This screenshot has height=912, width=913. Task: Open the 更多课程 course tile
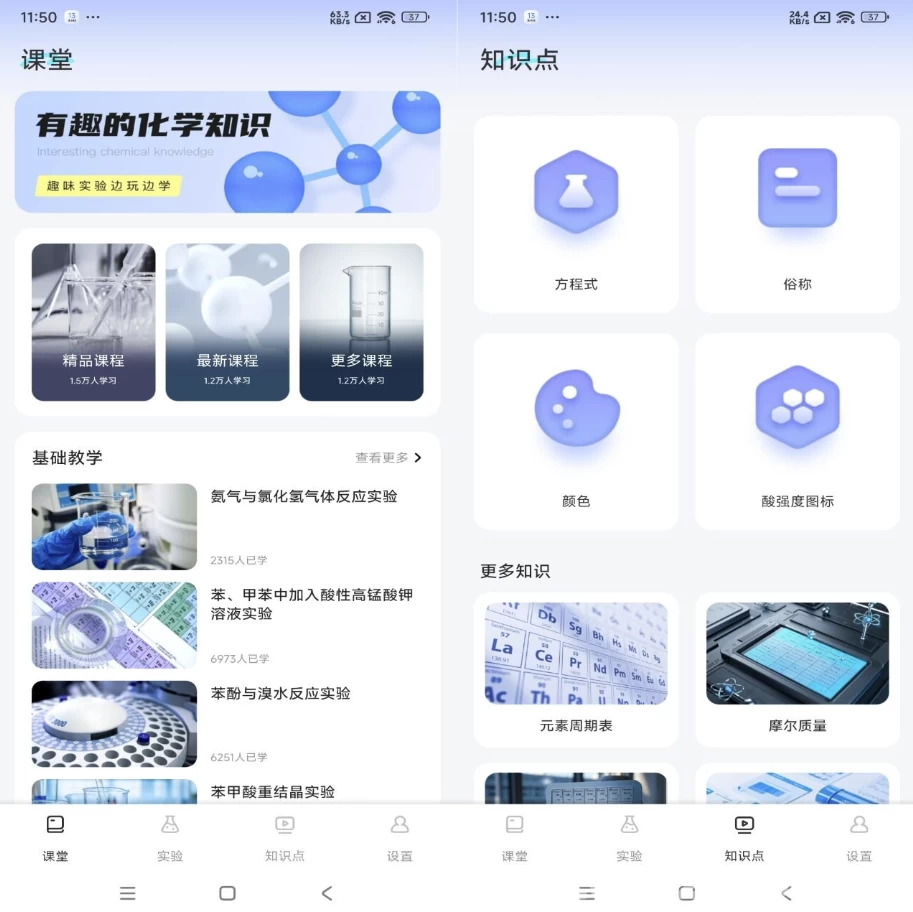tap(361, 322)
